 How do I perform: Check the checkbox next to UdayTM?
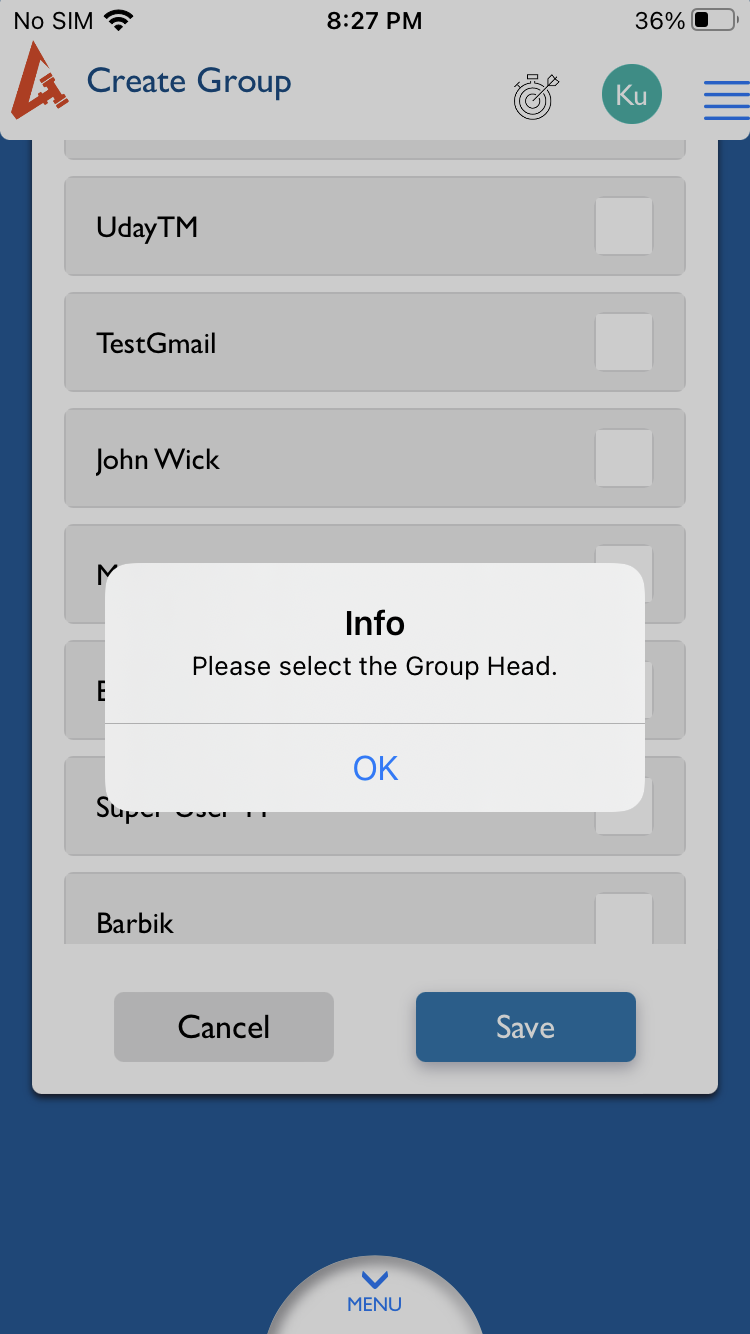[623, 226]
